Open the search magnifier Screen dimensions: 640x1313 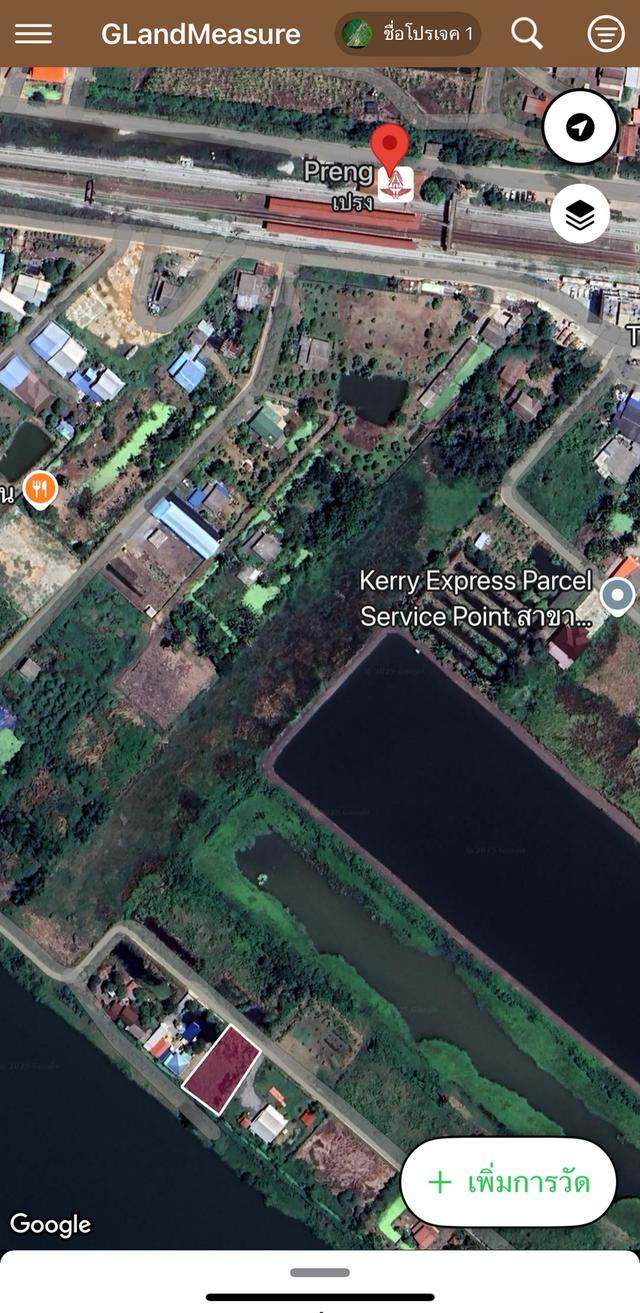(x=526, y=34)
